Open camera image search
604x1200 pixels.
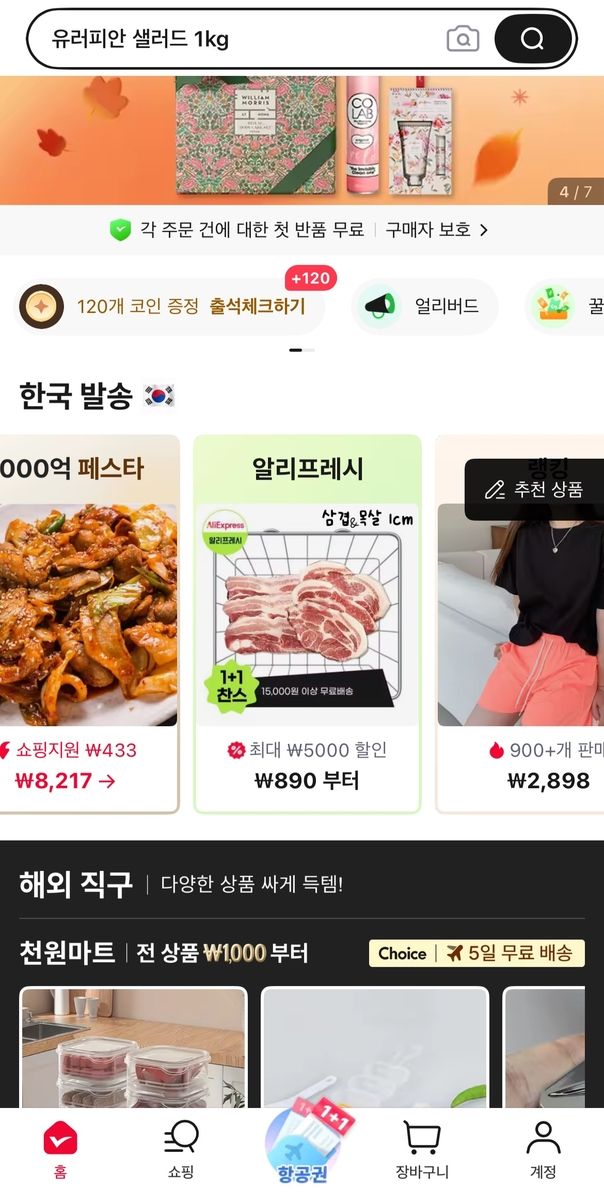[462, 40]
